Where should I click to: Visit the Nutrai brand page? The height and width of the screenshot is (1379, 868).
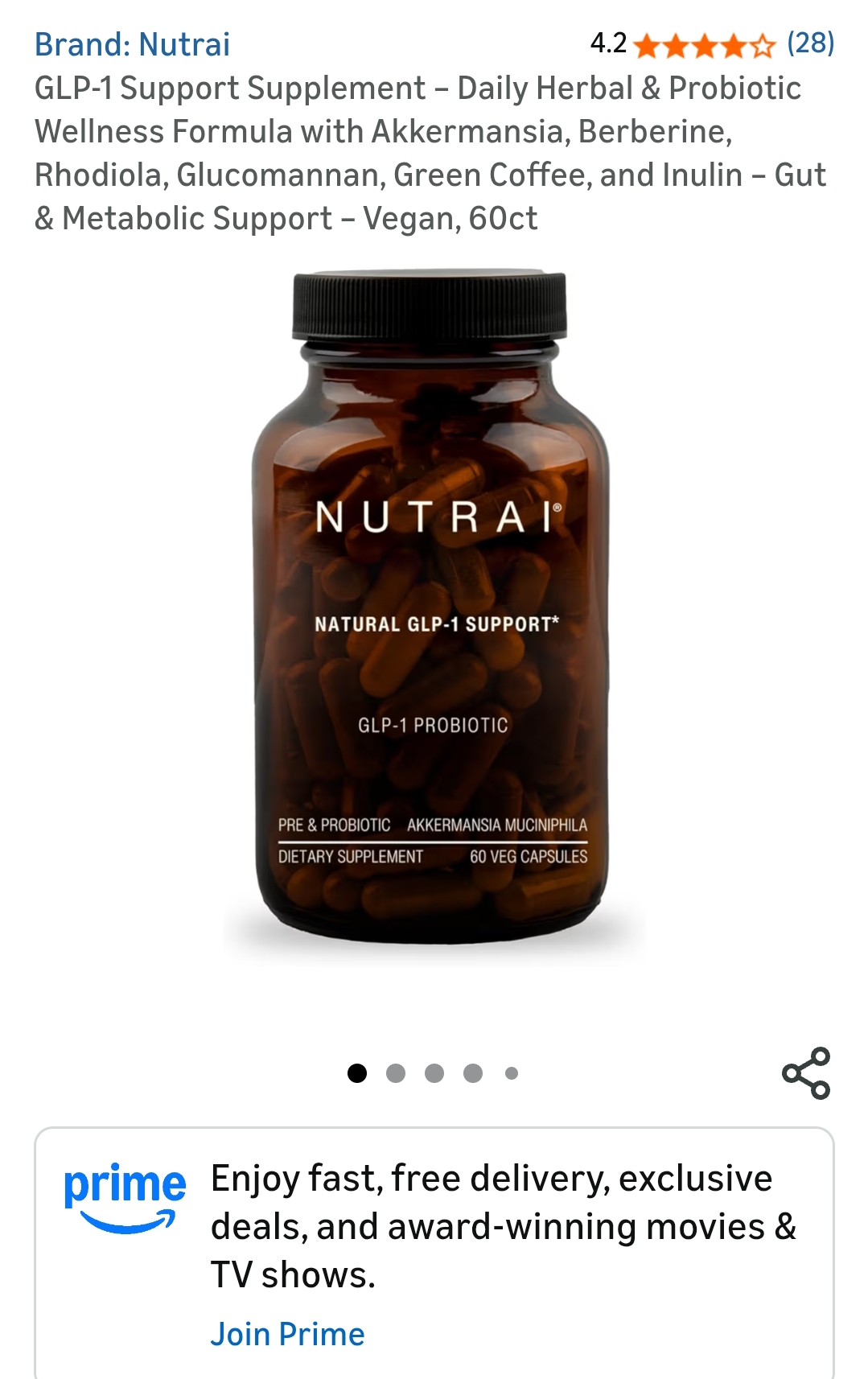(134, 46)
